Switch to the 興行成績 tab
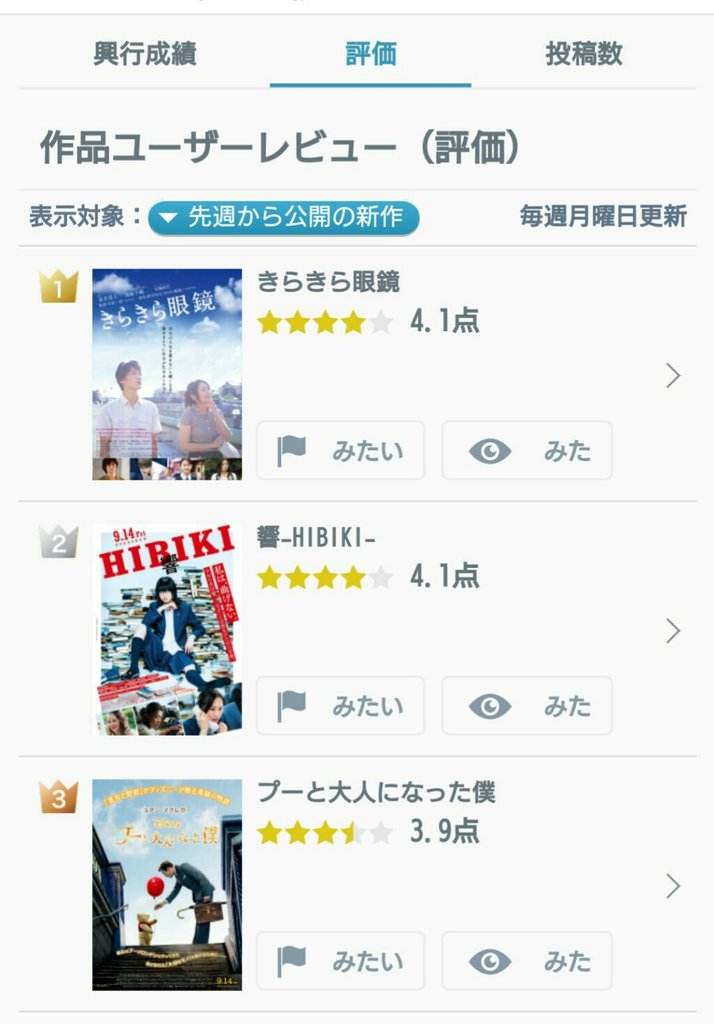The image size is (714, 1024). pyautogui.click(x=144, y=54)
